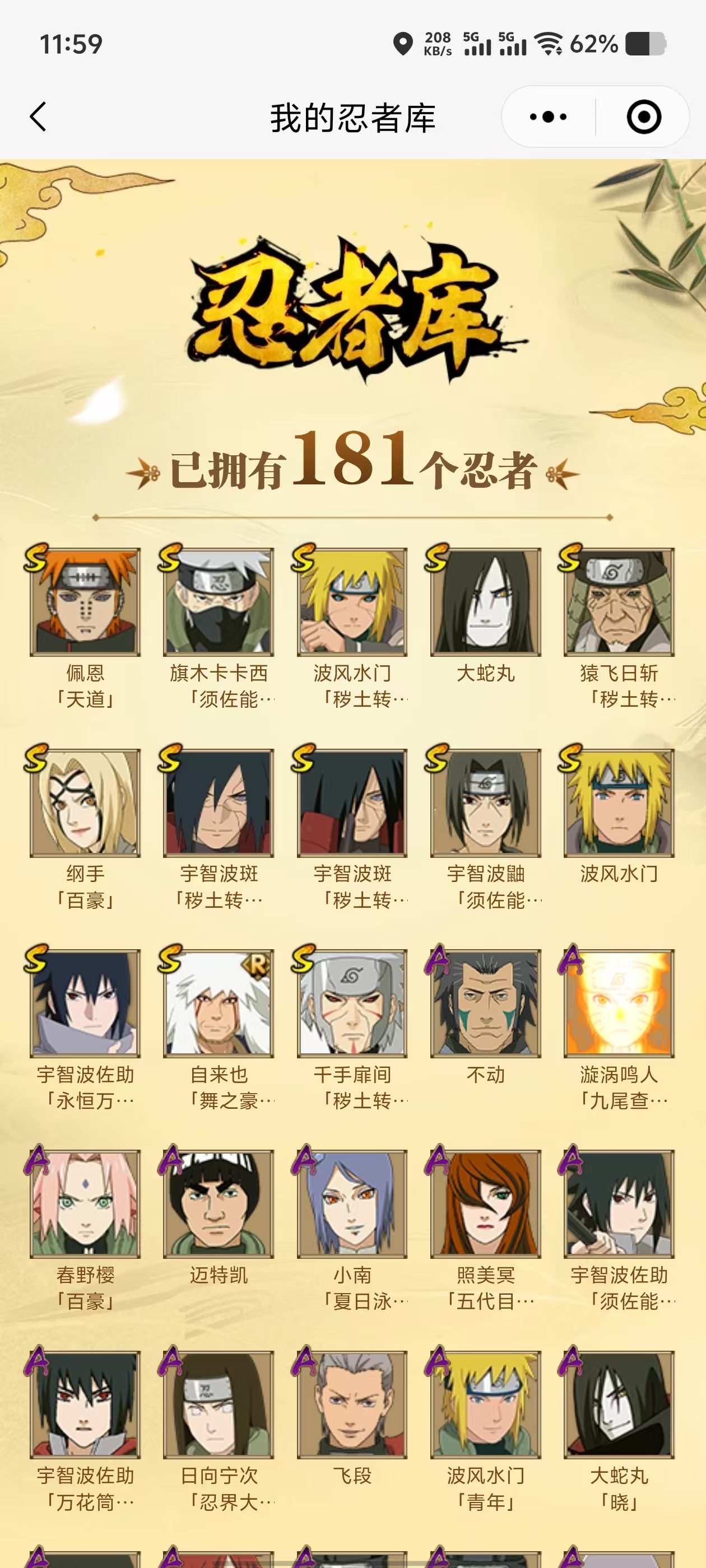View 飞段 ninja details

click(x=352, y=1404)
